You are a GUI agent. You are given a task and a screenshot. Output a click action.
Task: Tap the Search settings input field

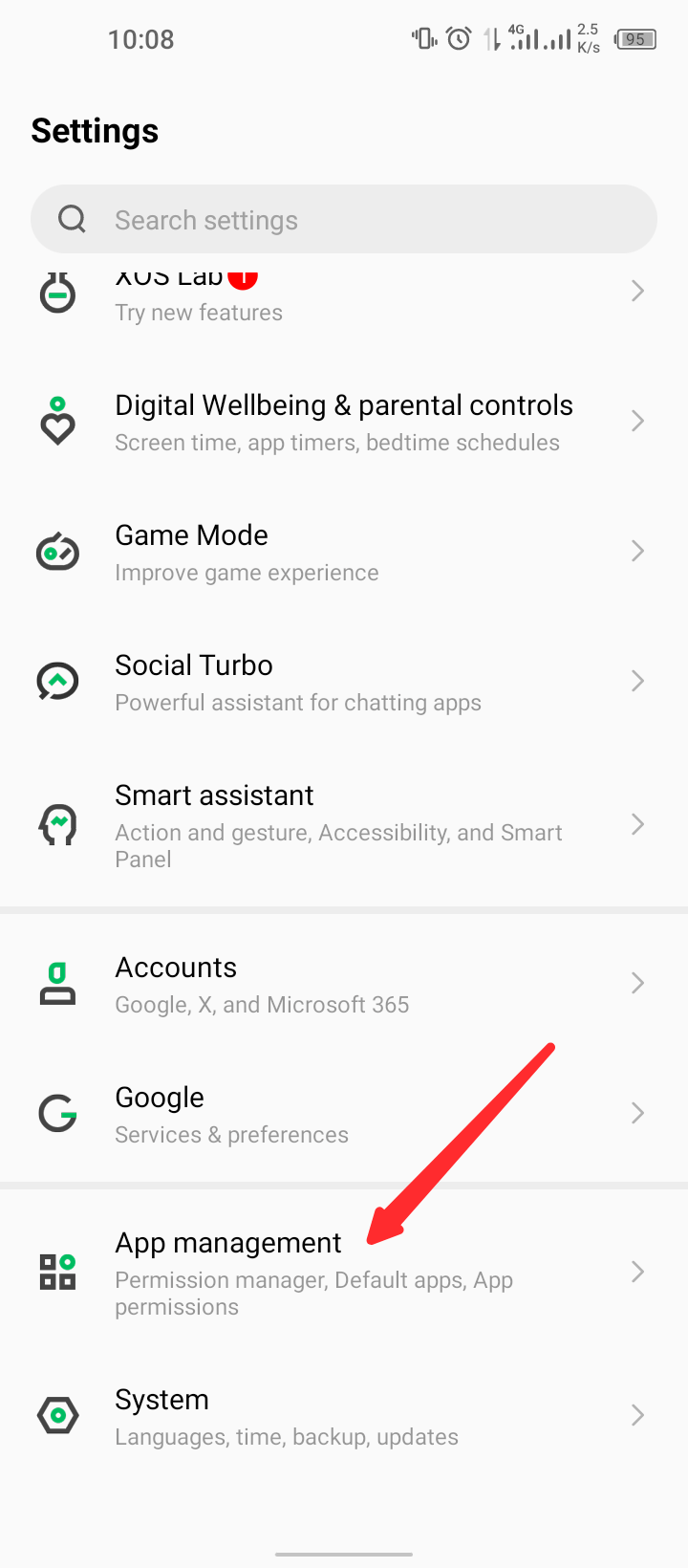click(344, 219)
